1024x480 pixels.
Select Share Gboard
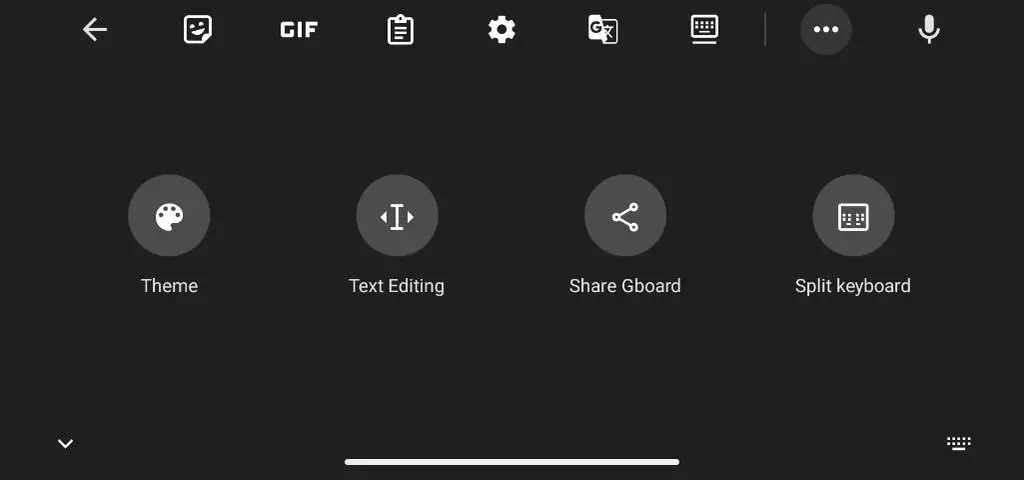[x=625, y=216]
